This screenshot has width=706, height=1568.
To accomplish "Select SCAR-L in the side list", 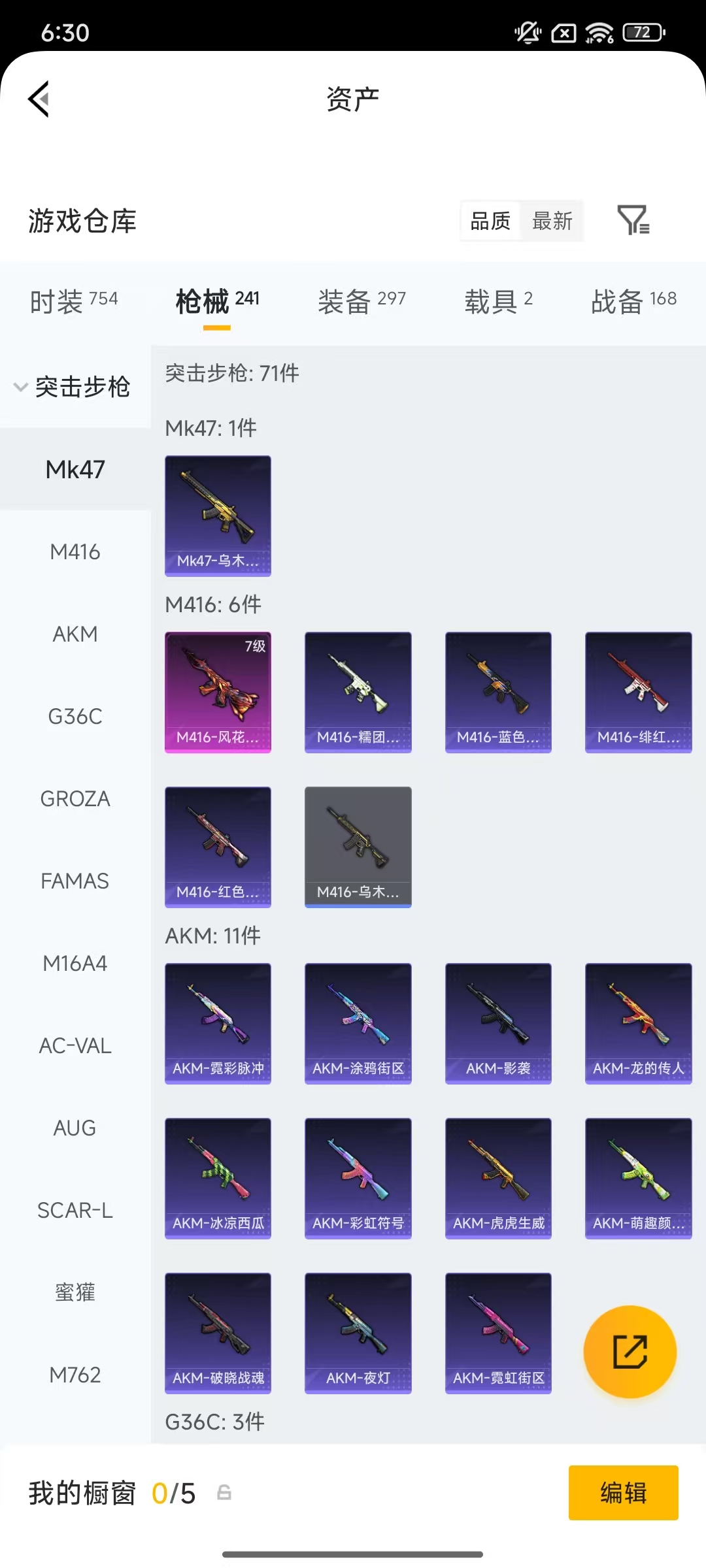I will 75,1210.
